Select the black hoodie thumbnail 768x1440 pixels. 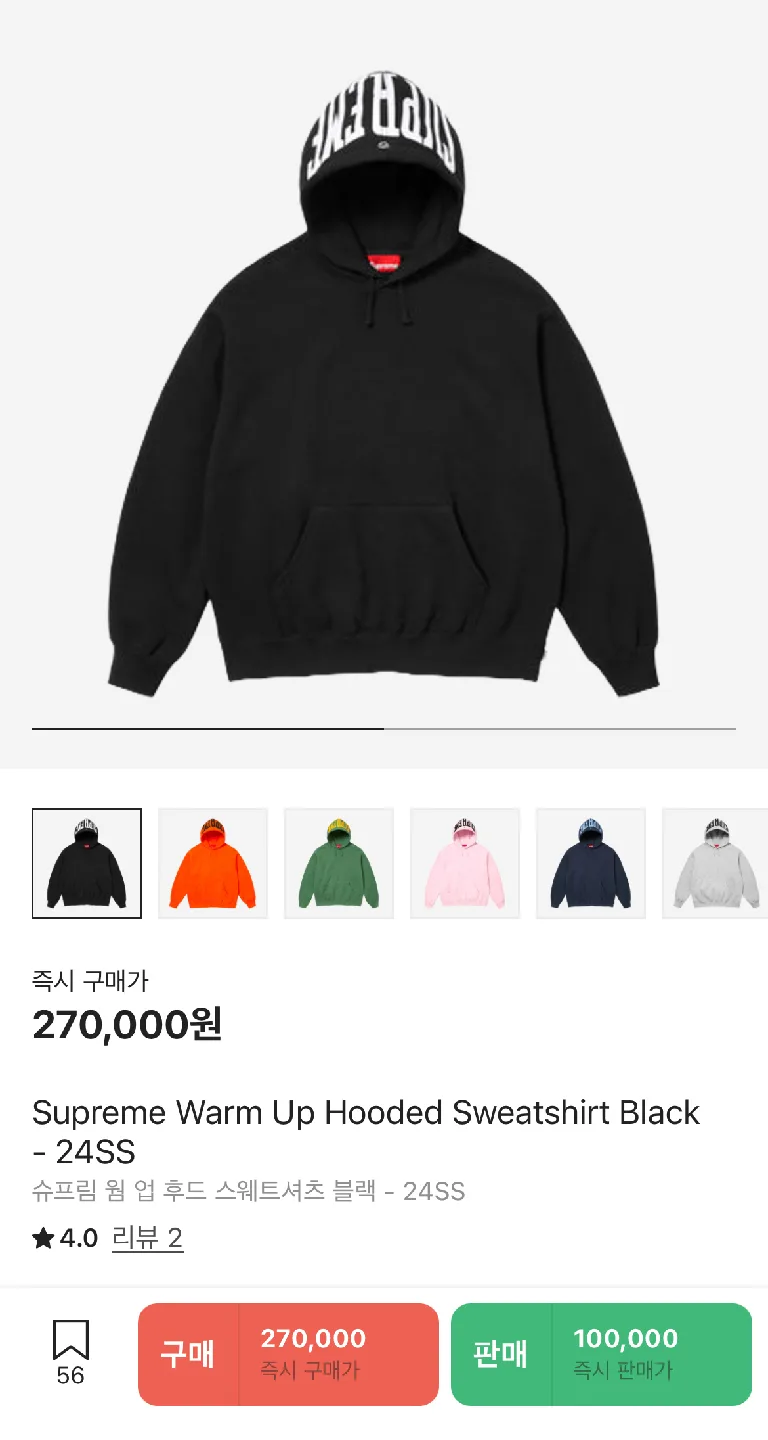pyautogui.click(x=87, y=863)
